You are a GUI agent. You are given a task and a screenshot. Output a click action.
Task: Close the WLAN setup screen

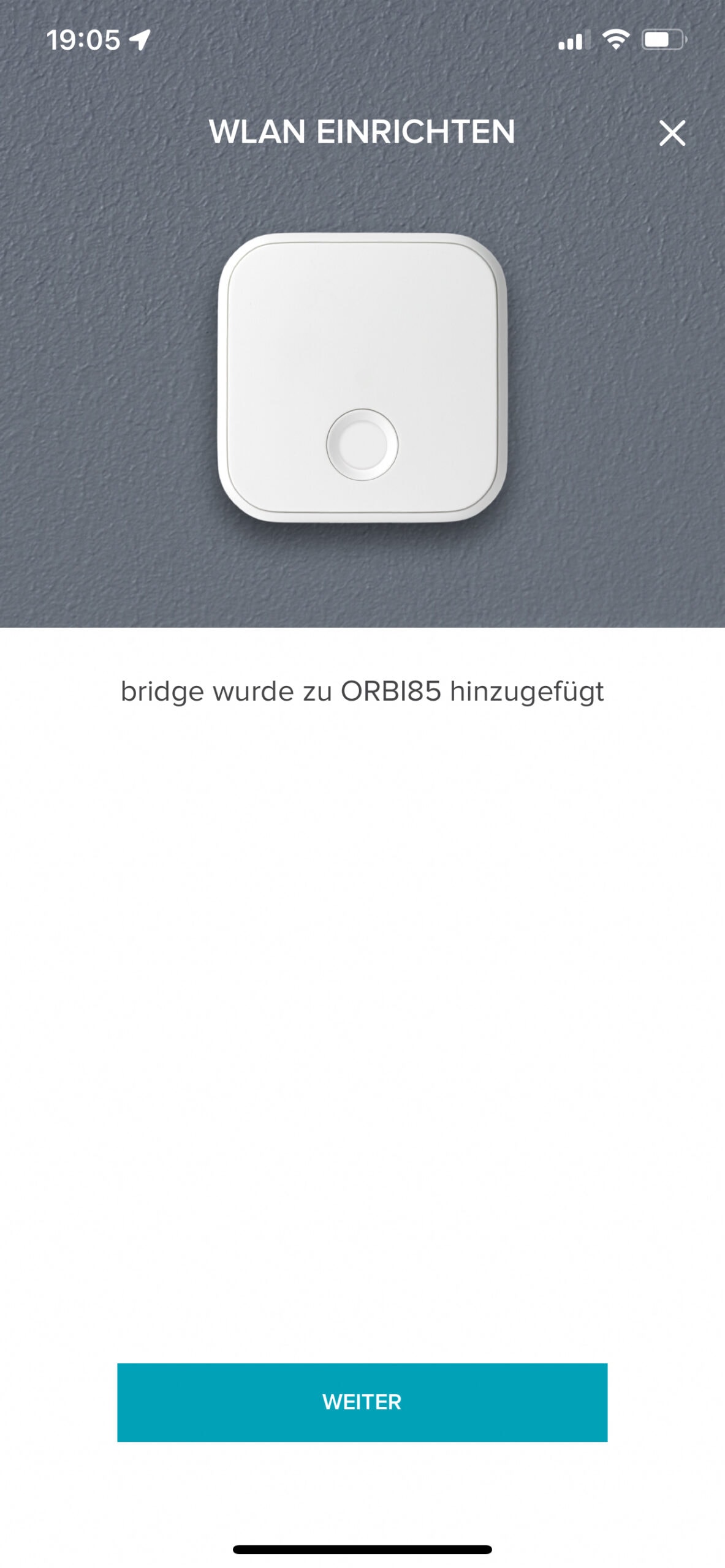tap(672, 133)
